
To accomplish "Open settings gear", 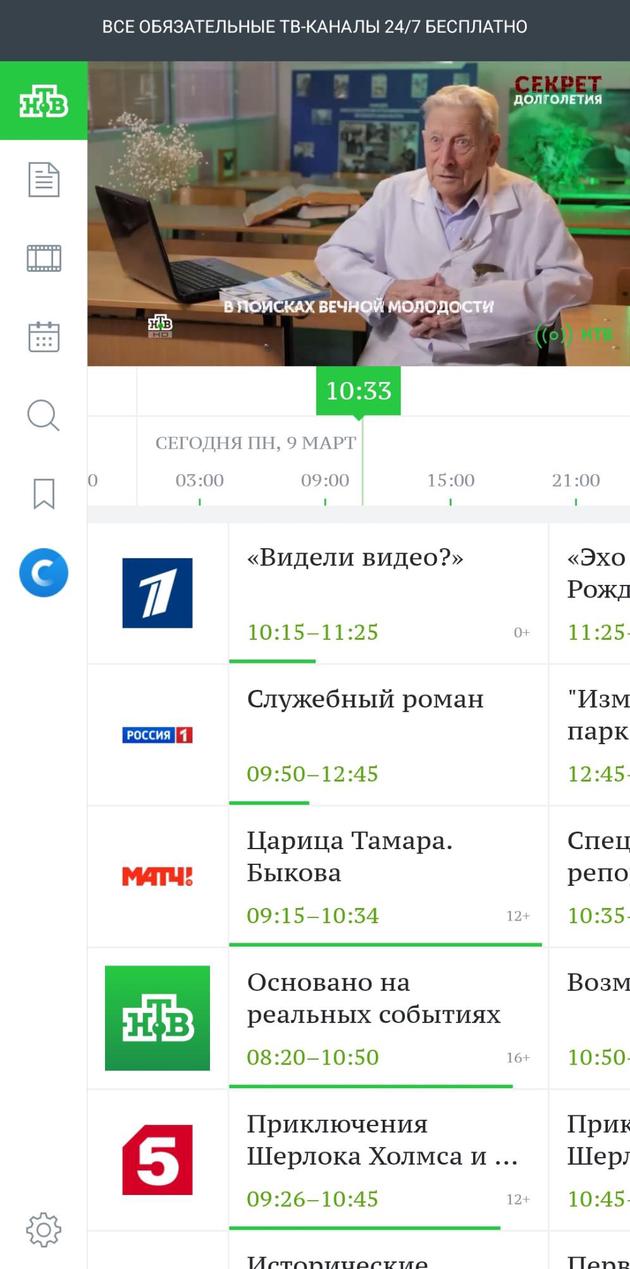I will pos(43,1229).
